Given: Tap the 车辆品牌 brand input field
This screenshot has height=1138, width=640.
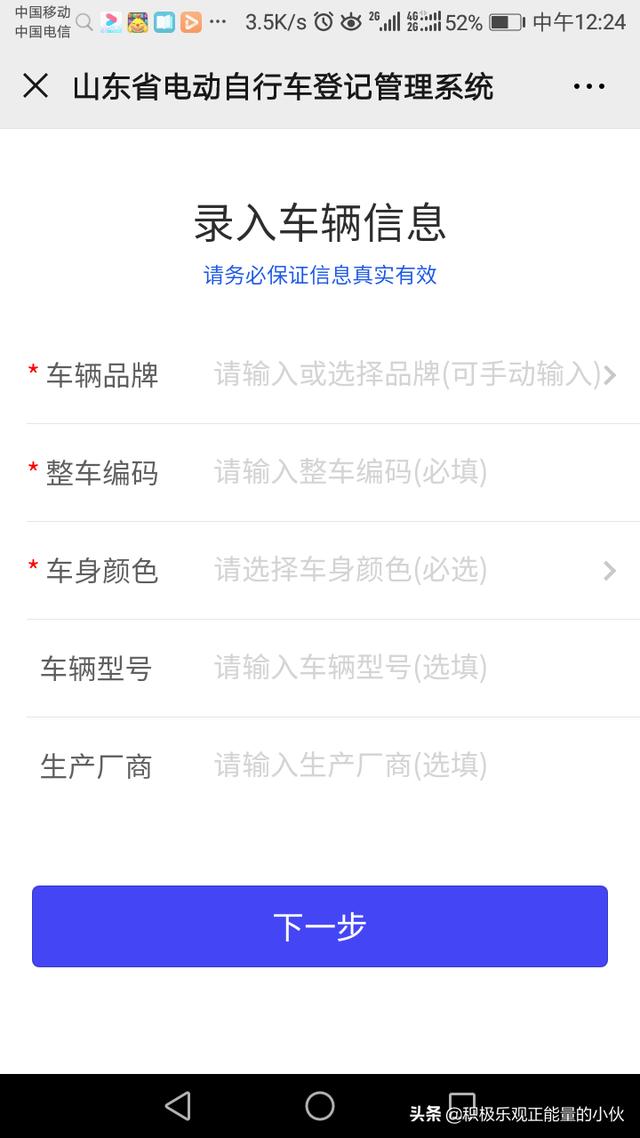Looking at the screenshot, I should click(405, 375).
